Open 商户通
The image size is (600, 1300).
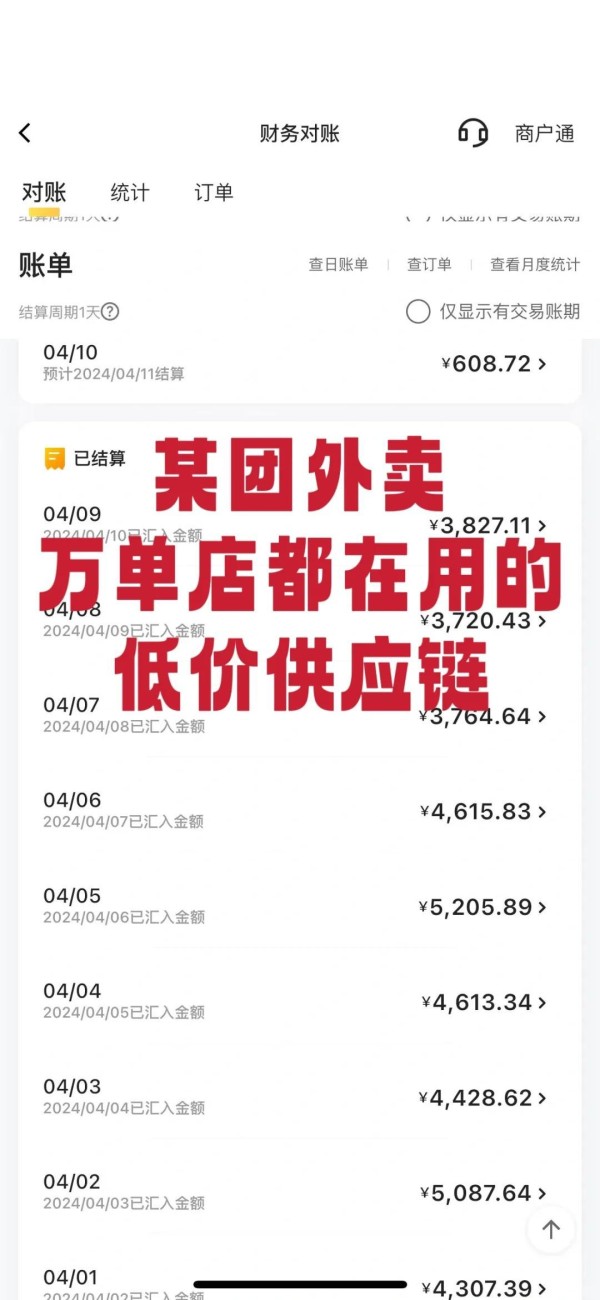[x=545, y=133]
